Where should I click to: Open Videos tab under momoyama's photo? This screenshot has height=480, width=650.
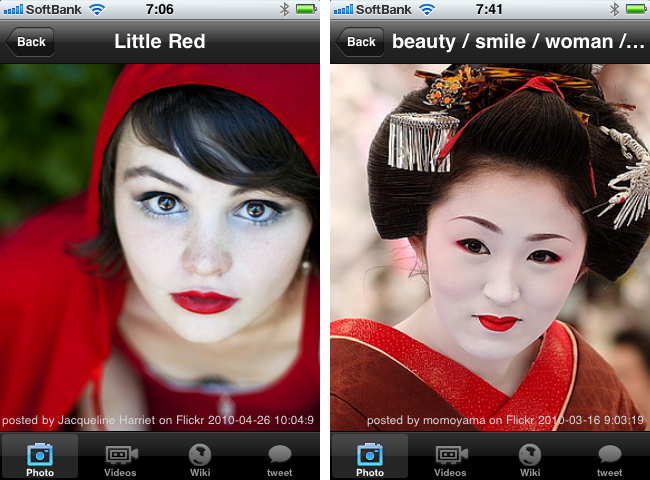tap(450, 458)
